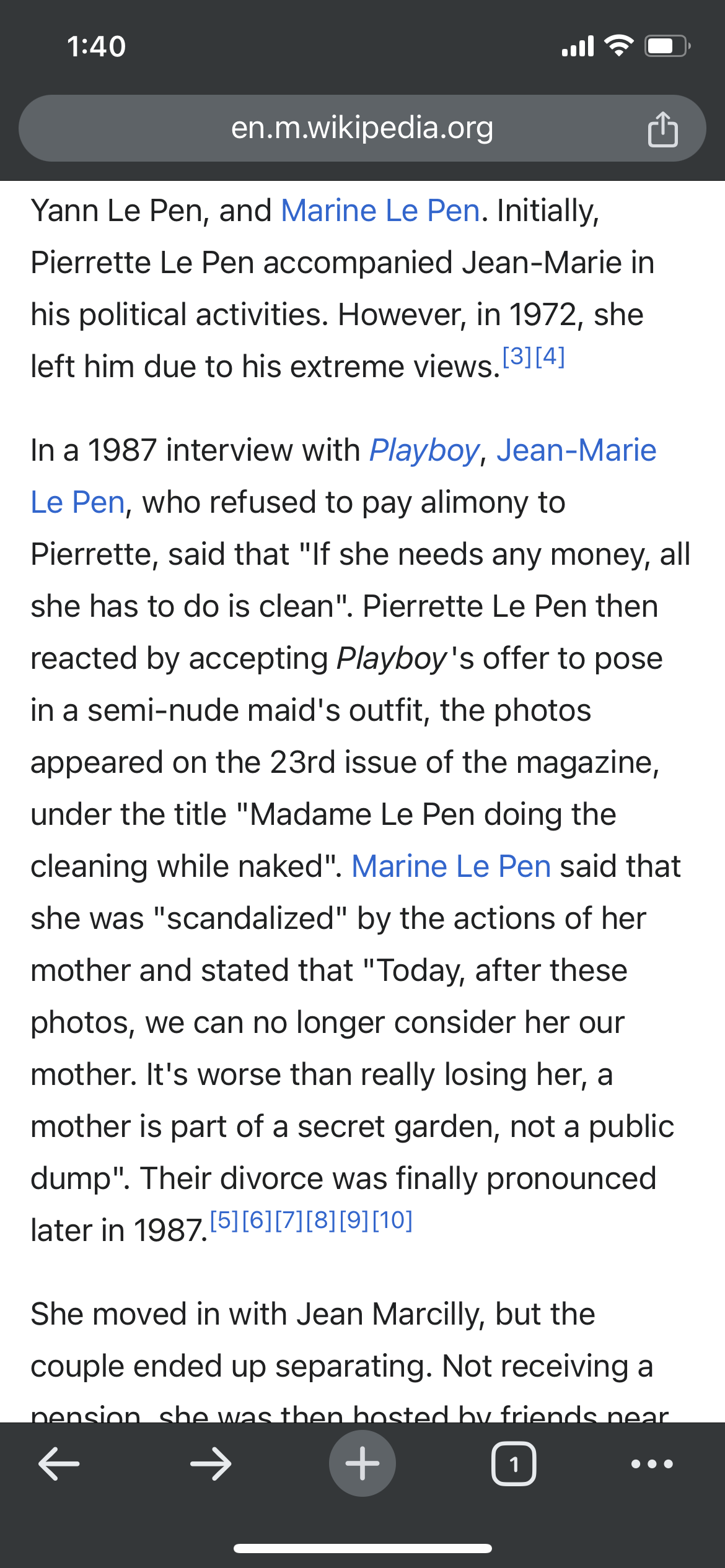This screenshot has width=725, height=1568.
Task: Open citation [3]
Action: [517, 356]
